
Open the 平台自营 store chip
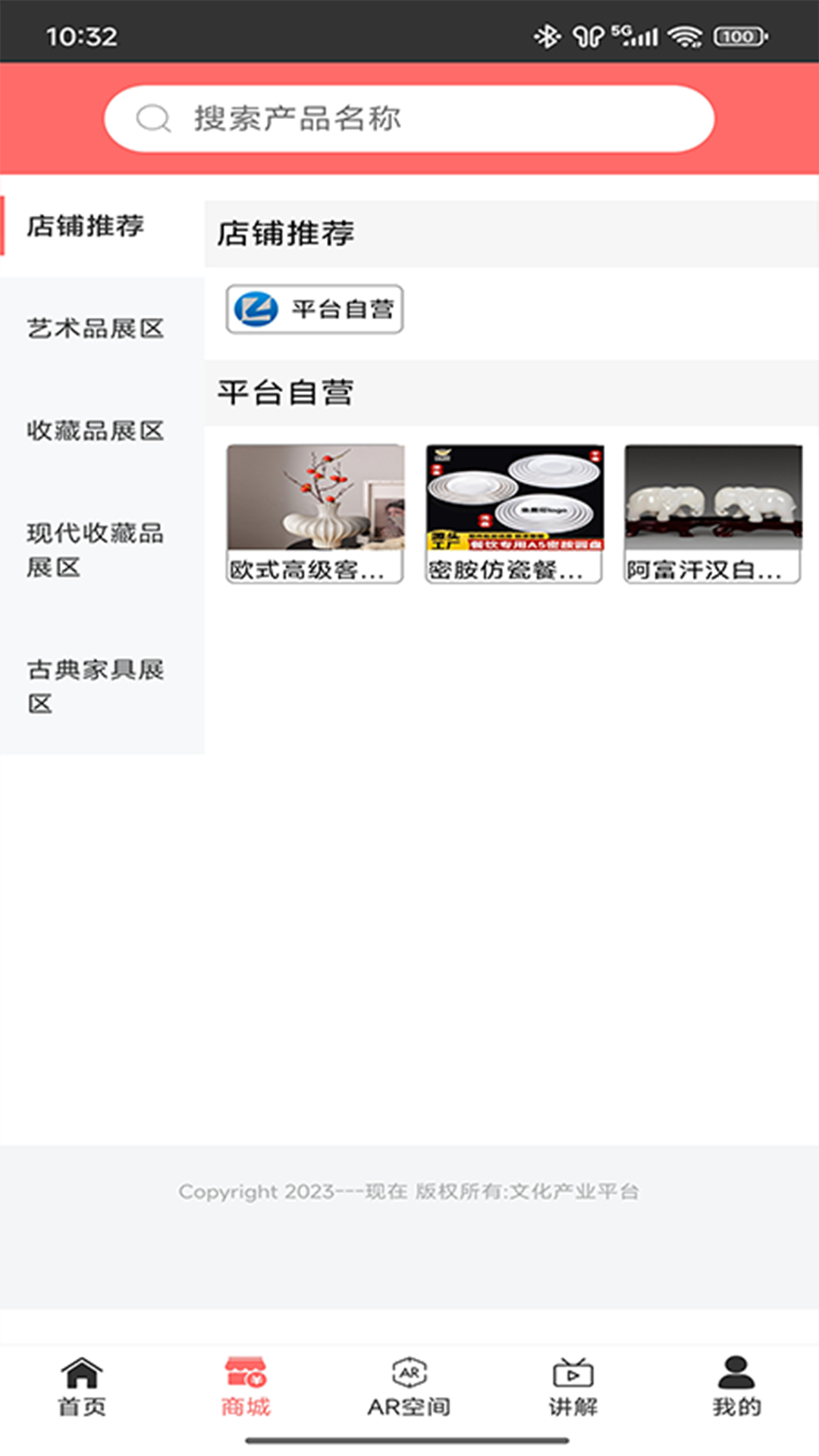pyautogui.click(x=315, y=309)
